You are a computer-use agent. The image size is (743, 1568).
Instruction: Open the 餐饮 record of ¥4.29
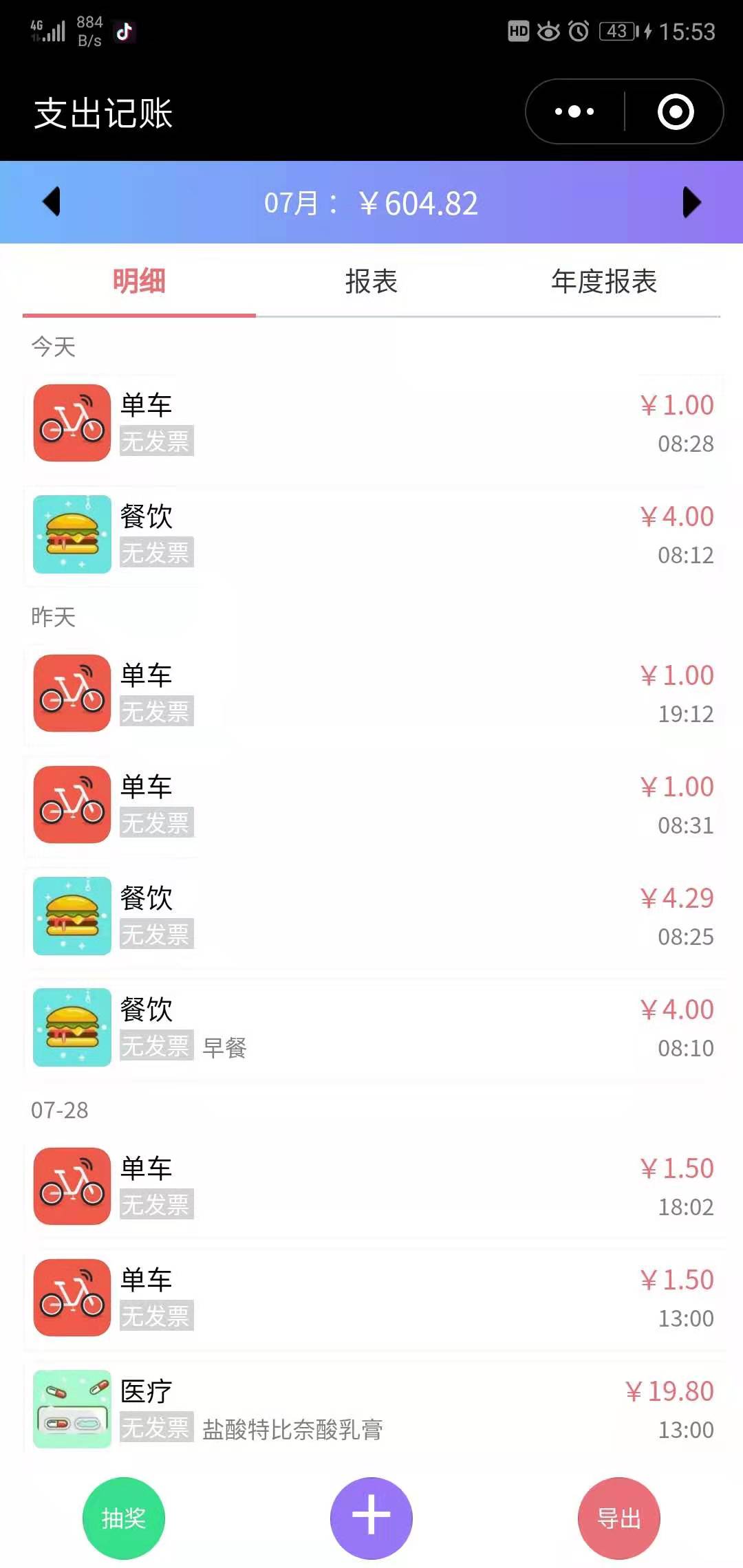[374, 915]
